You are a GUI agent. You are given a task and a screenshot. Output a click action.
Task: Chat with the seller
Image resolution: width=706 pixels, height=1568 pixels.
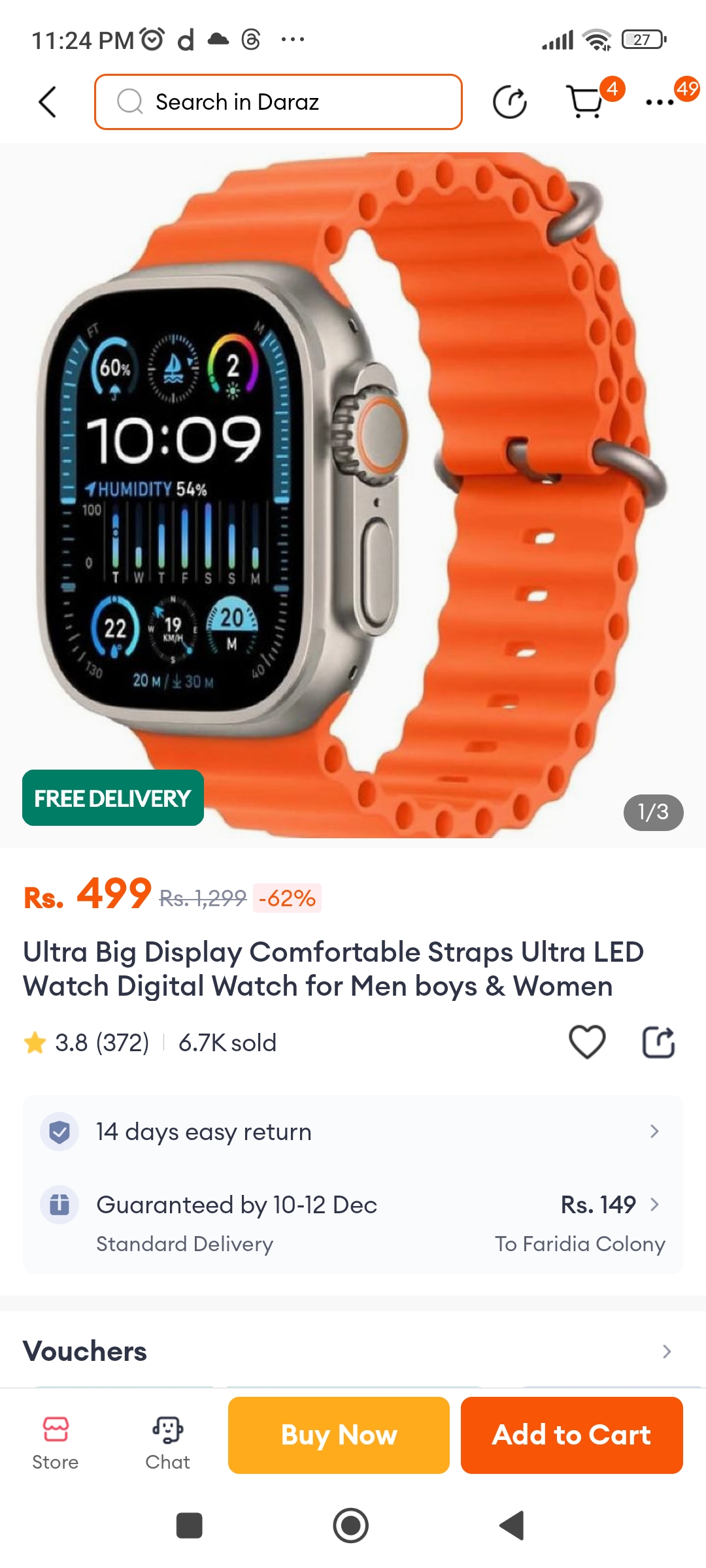point(168,1443)
